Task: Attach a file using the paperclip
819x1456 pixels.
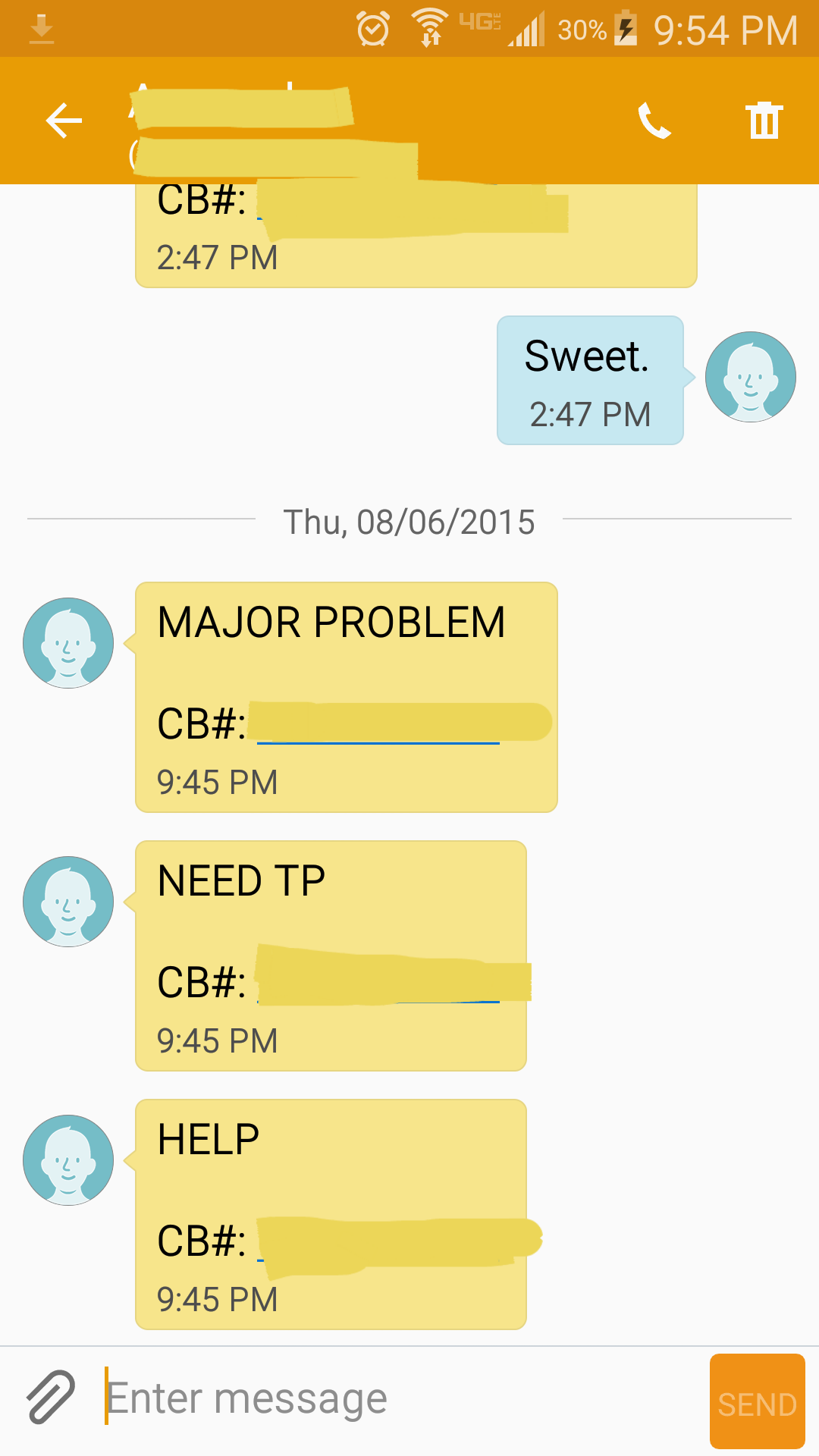Action: 51,1396
